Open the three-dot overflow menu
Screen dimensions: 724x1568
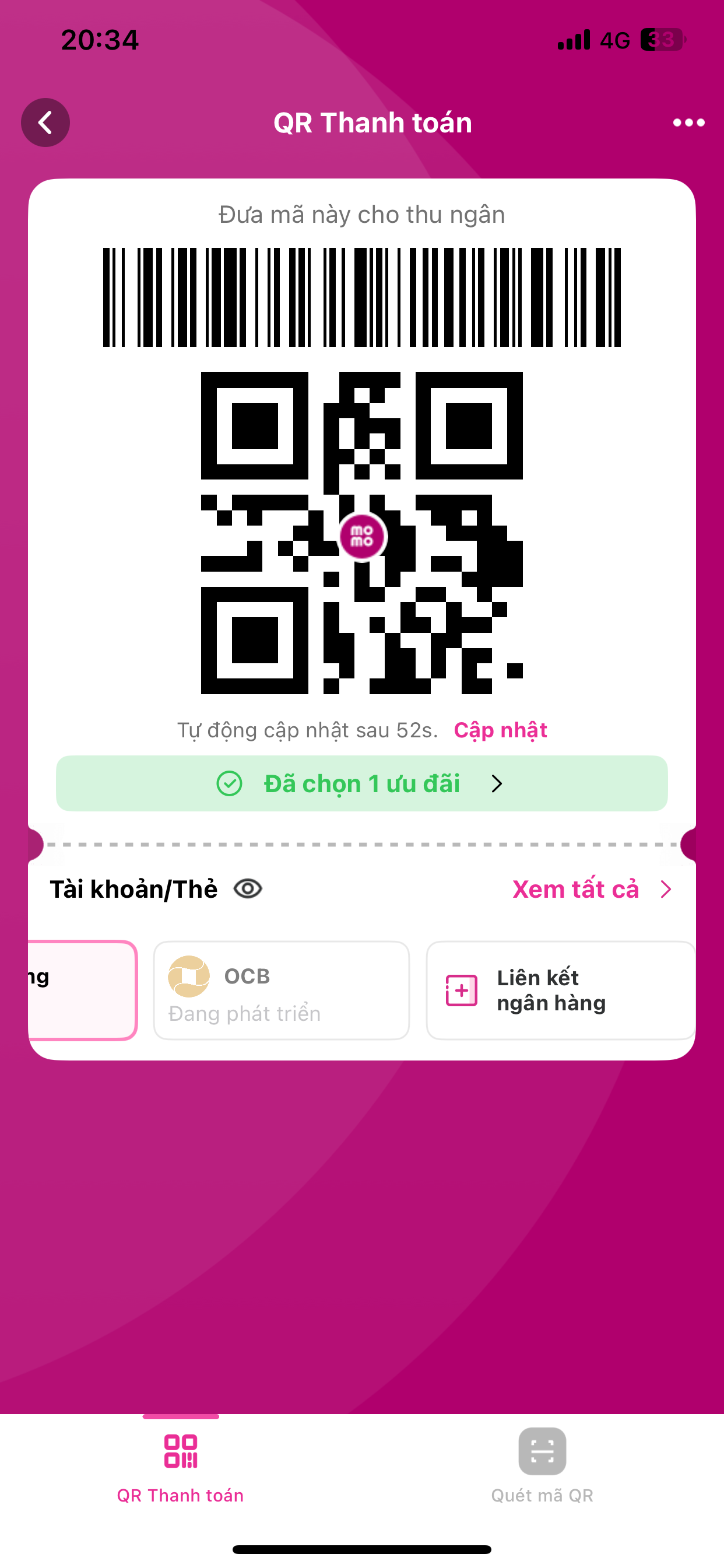[688, 123]
